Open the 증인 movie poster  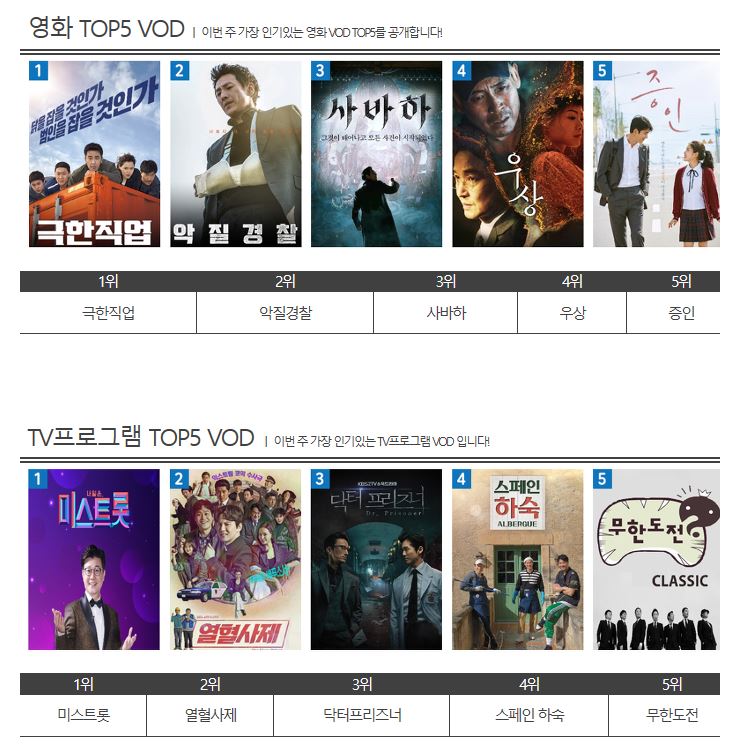(x=656, y=154)
